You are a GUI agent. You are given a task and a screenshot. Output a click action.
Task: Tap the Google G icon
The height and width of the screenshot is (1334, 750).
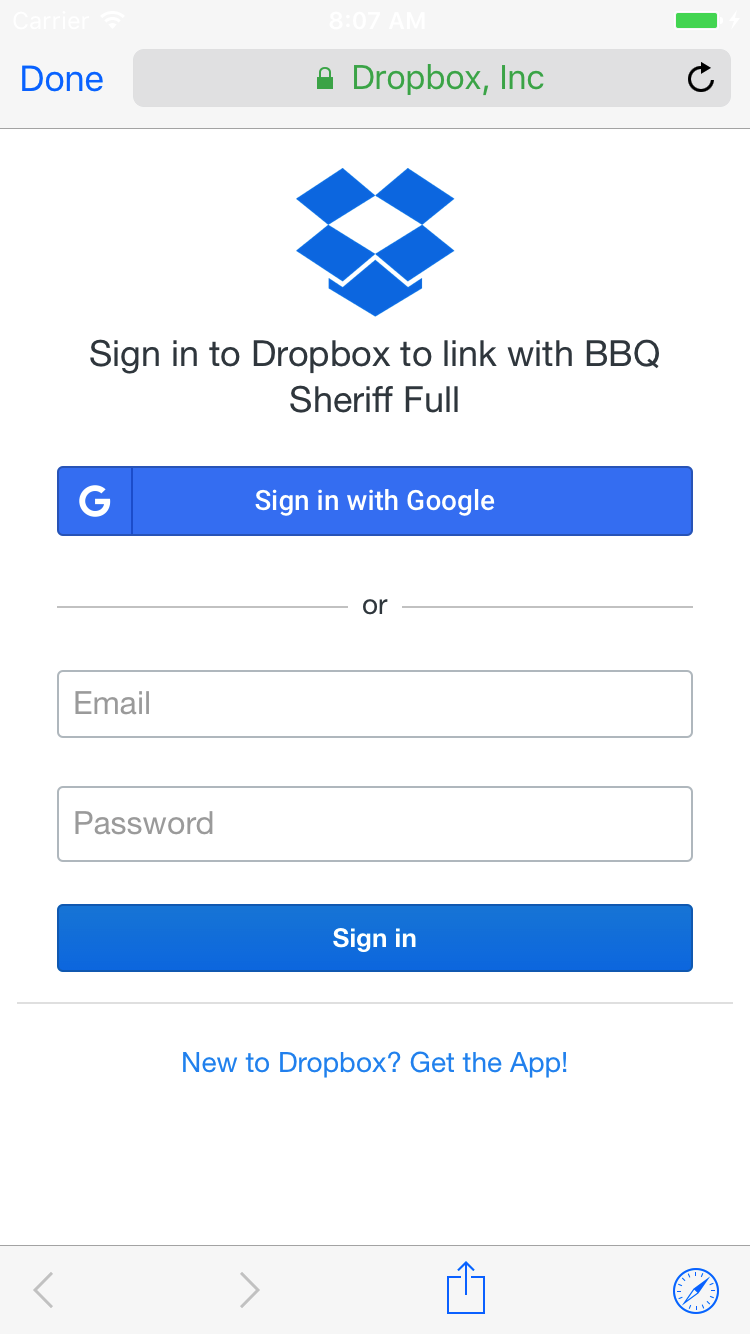[x=93, y=501]
